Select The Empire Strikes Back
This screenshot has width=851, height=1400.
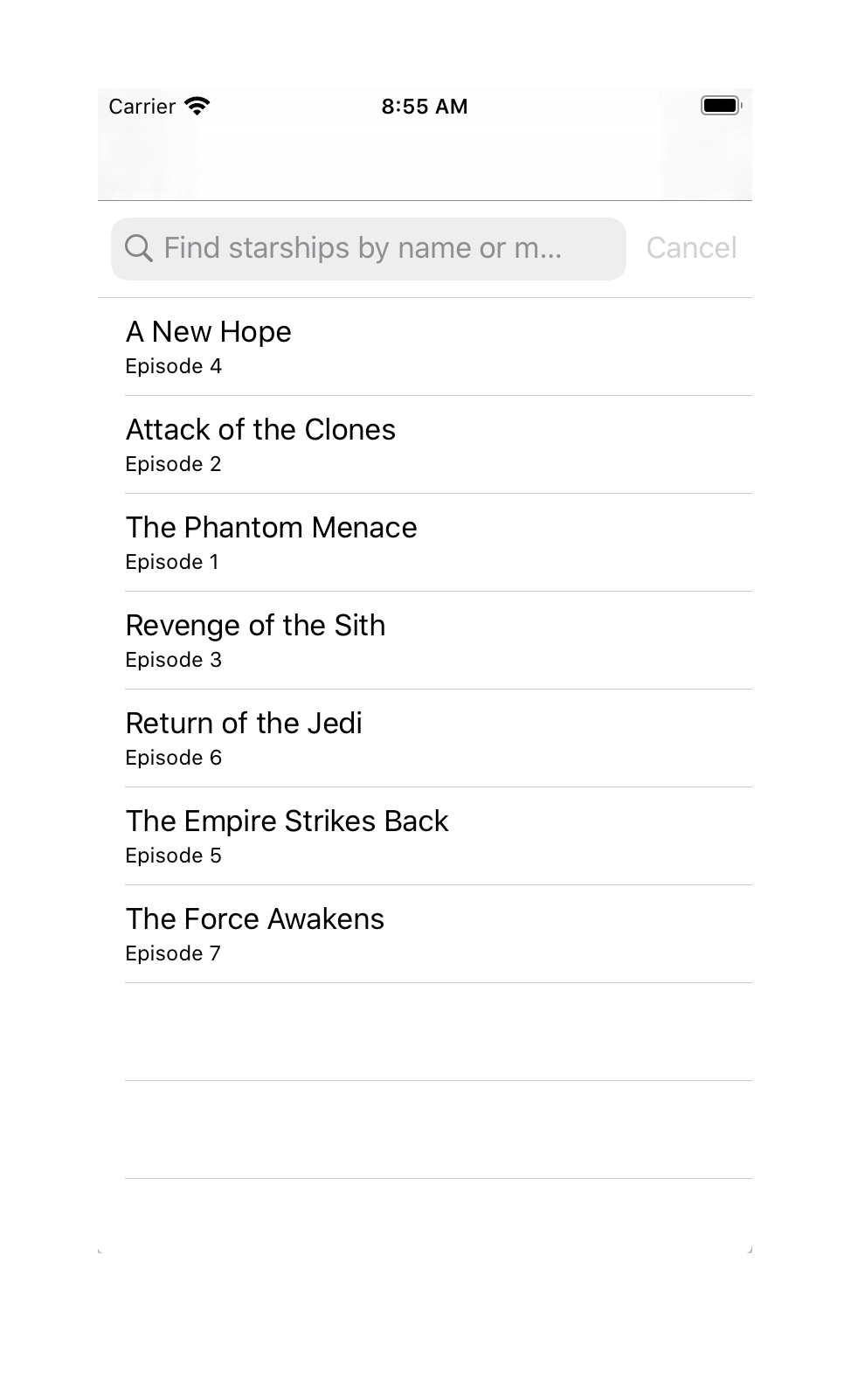tap(425, 836)
